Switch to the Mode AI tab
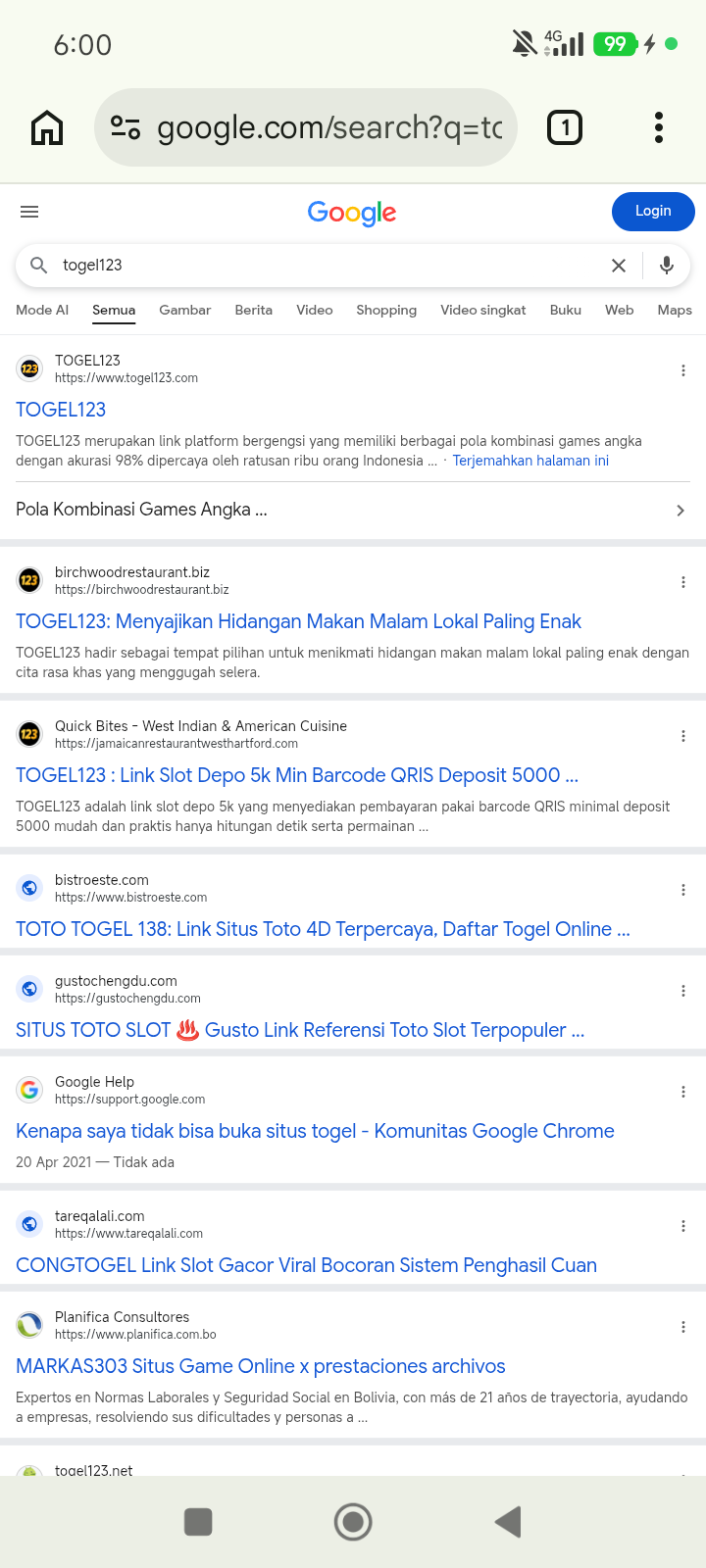 42,310
